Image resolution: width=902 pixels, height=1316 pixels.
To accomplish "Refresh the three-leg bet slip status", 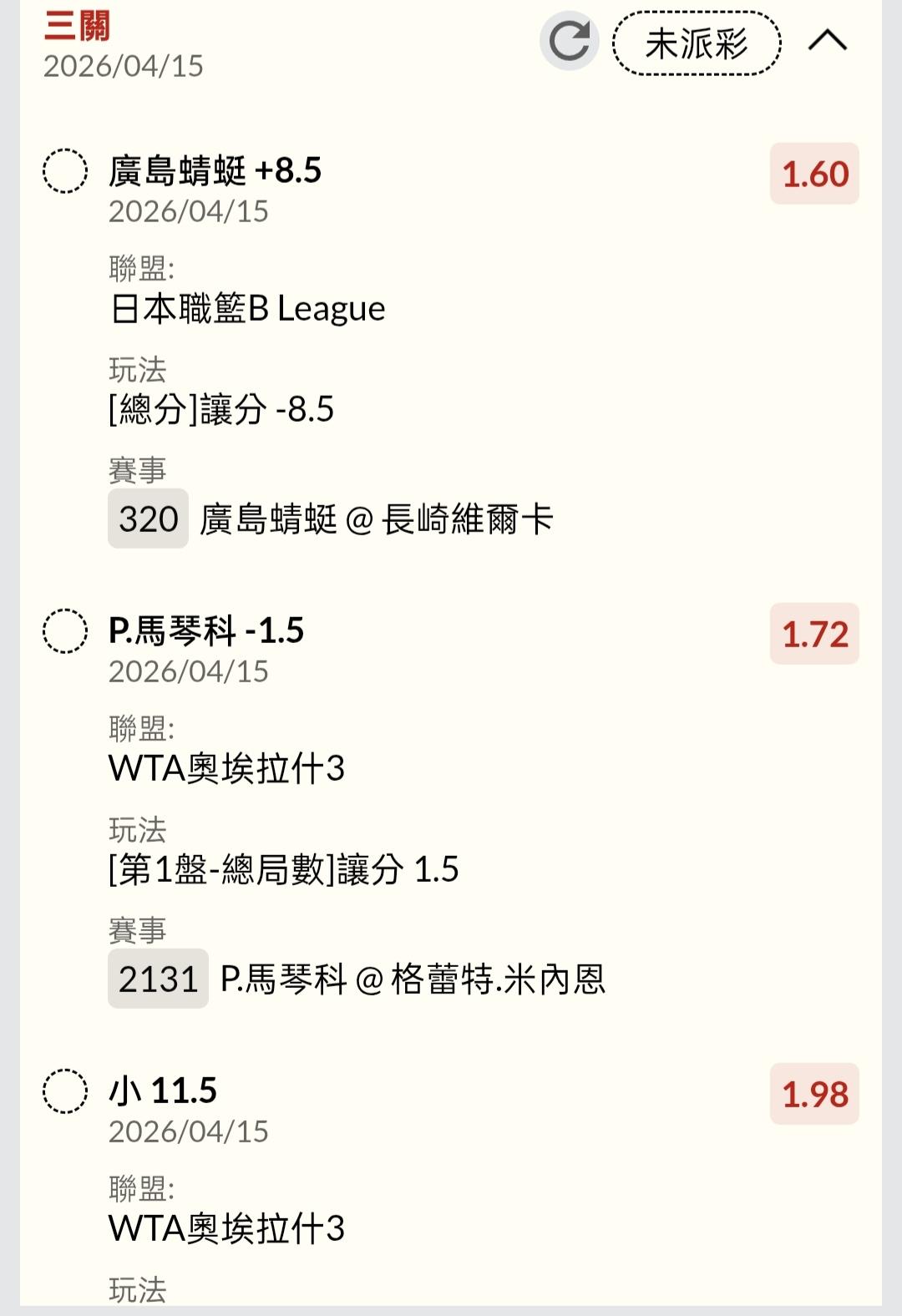I will [x=570, y=41].
